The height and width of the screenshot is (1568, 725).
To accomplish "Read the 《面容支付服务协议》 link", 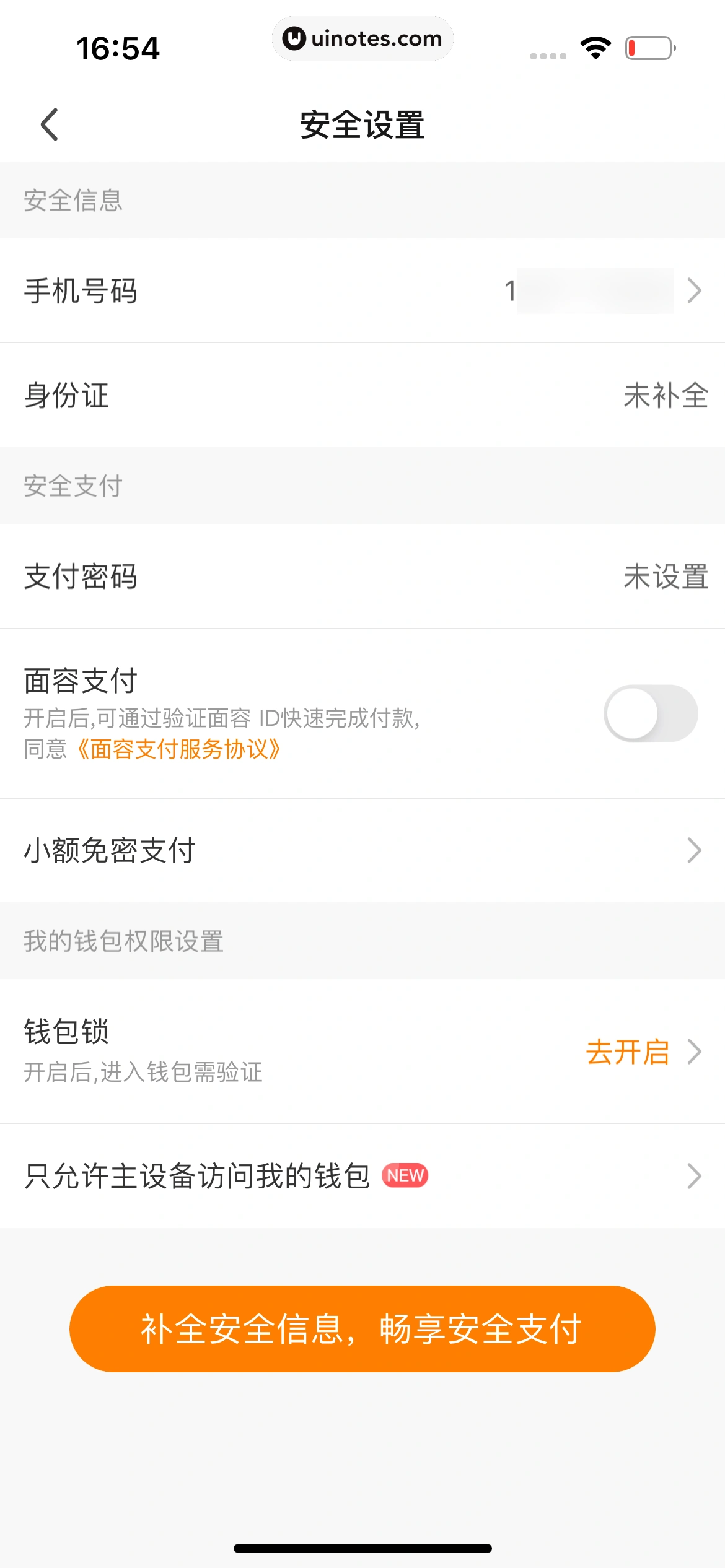I will (178, 749).
